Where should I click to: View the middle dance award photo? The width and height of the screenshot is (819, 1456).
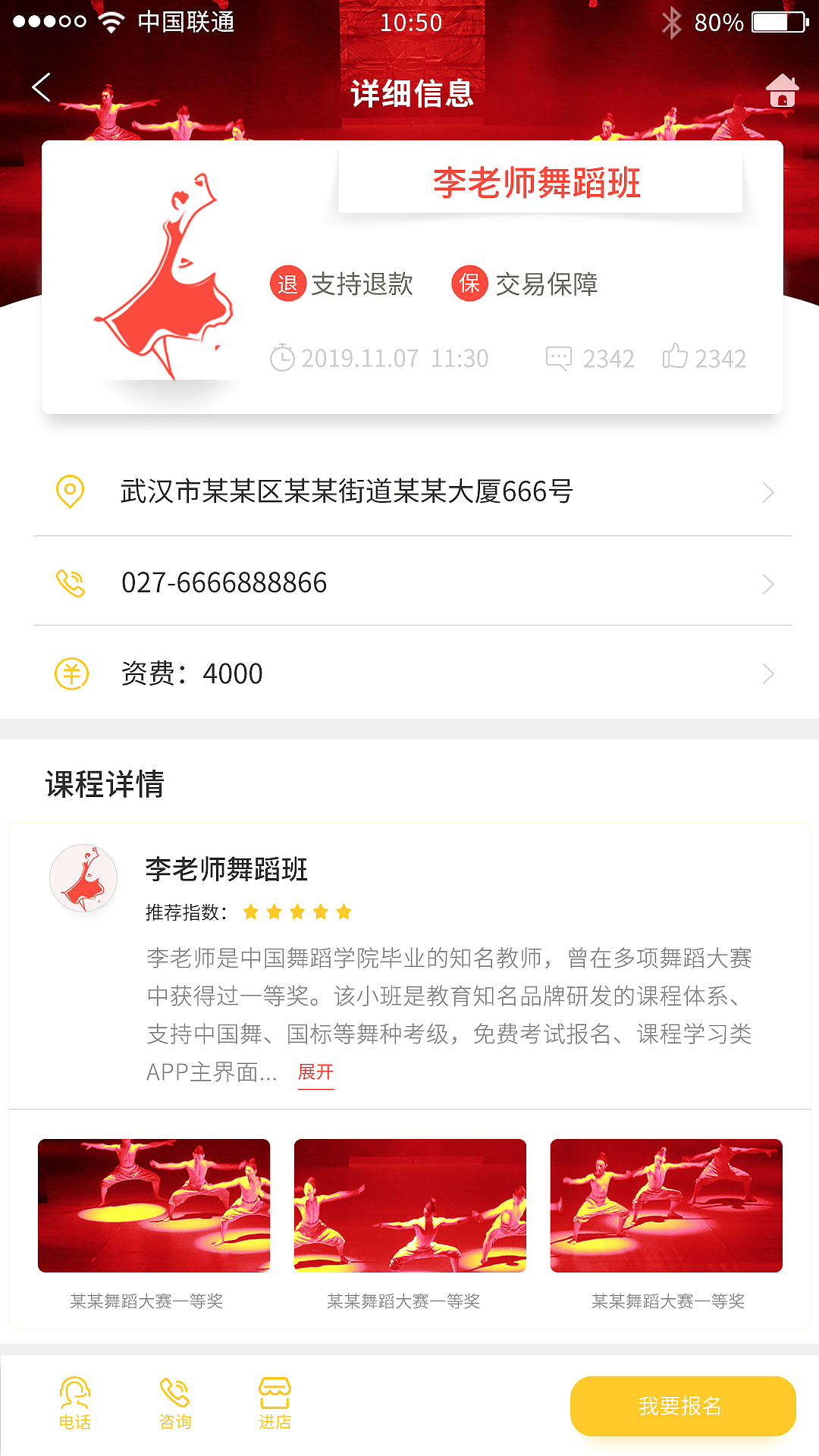(410, 1205)
